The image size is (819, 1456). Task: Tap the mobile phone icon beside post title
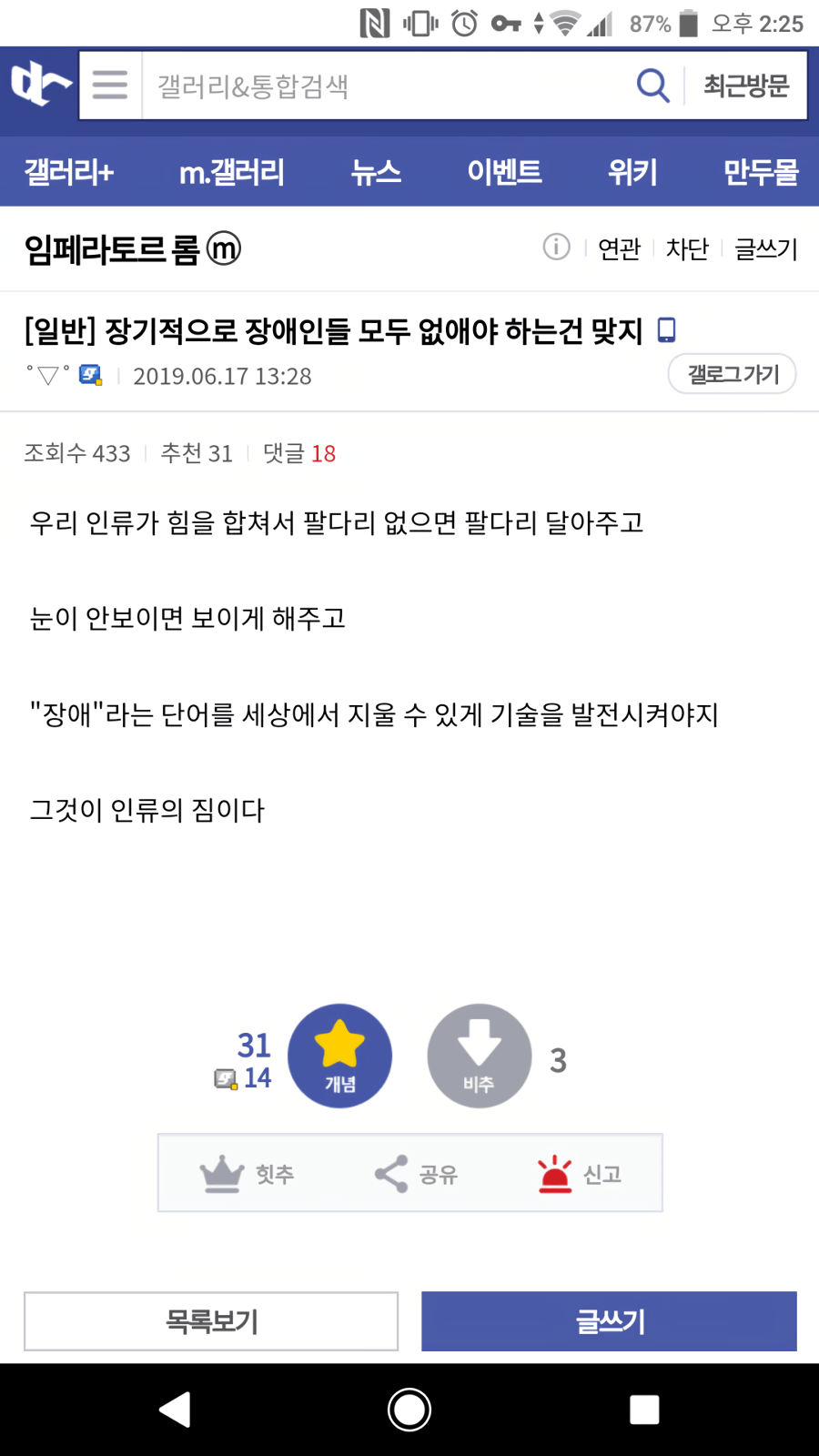pos(667,330)
